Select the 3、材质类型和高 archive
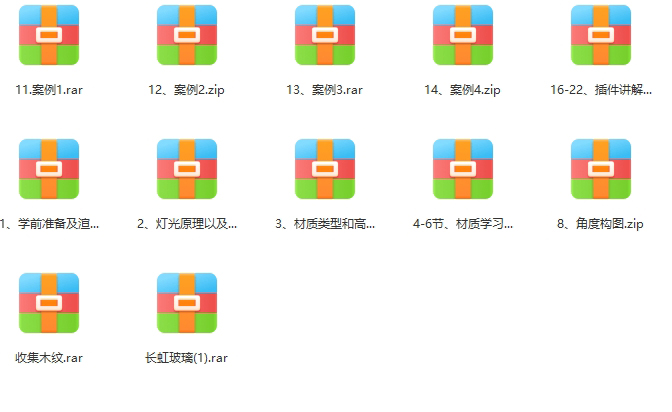Screen dimensions: 672x412 [x=325, y=169]
